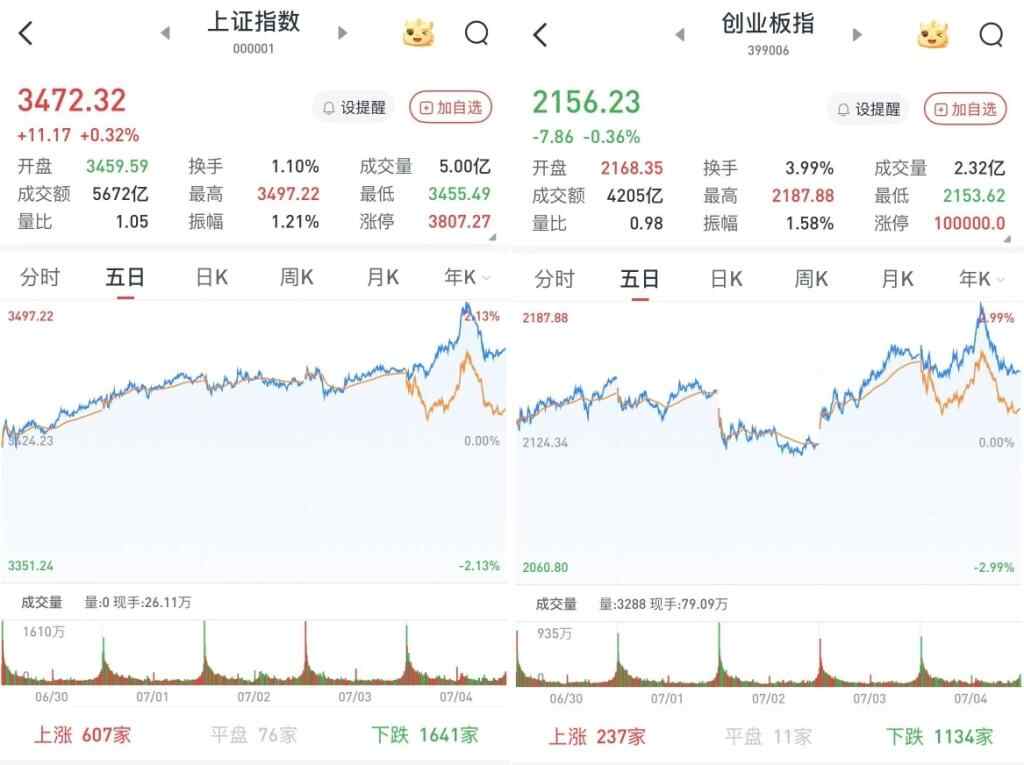
Task: Open search on the 创业板指 page
Action: coord(991,35)
